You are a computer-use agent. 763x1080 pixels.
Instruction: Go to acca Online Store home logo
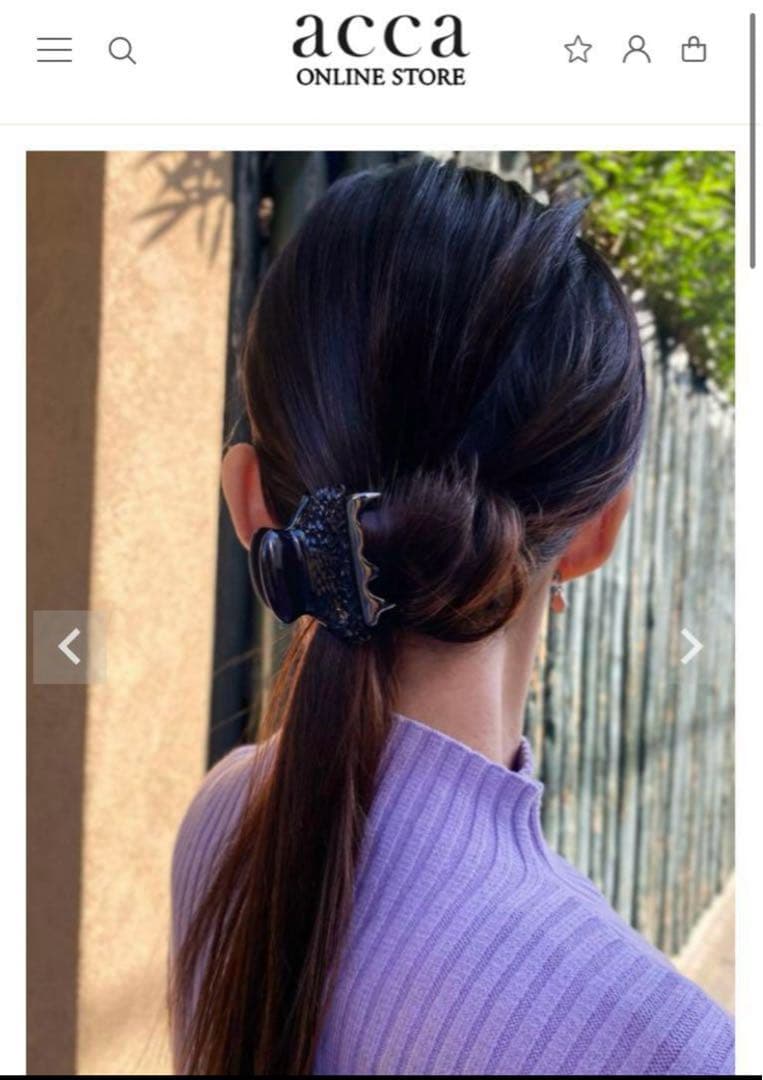[x=380, y=49]
